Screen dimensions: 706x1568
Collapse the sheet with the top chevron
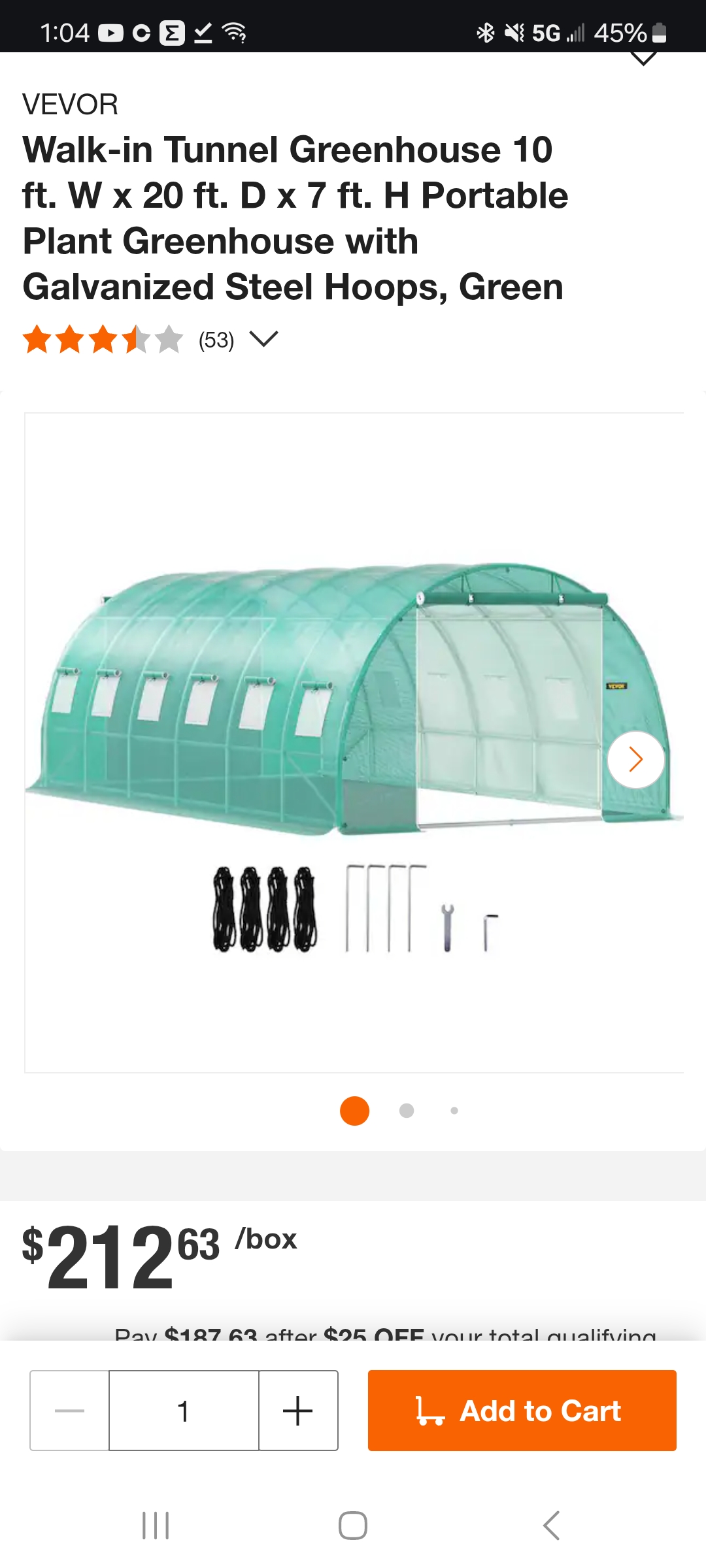643,59
